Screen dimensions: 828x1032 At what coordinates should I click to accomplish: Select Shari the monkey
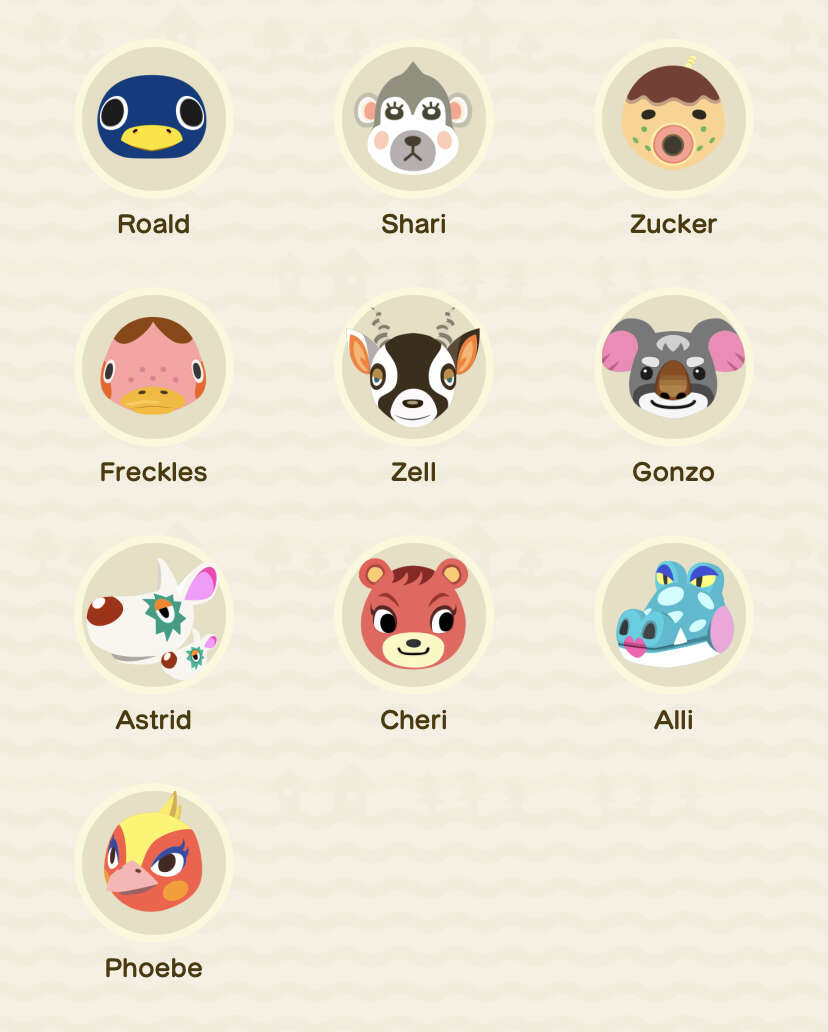pos(413,118)
